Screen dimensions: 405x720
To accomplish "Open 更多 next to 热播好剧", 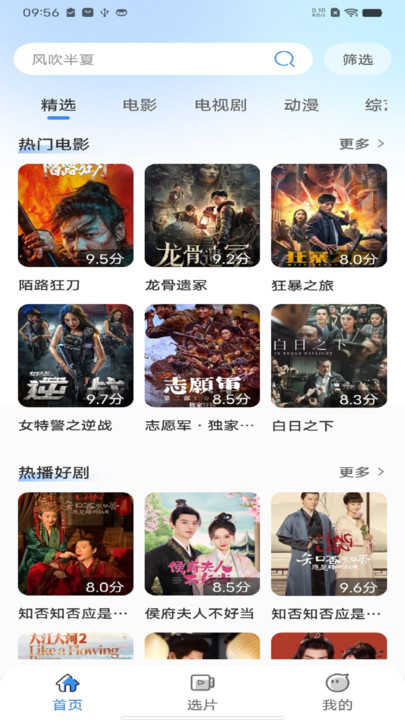I will tap(362, 472).
